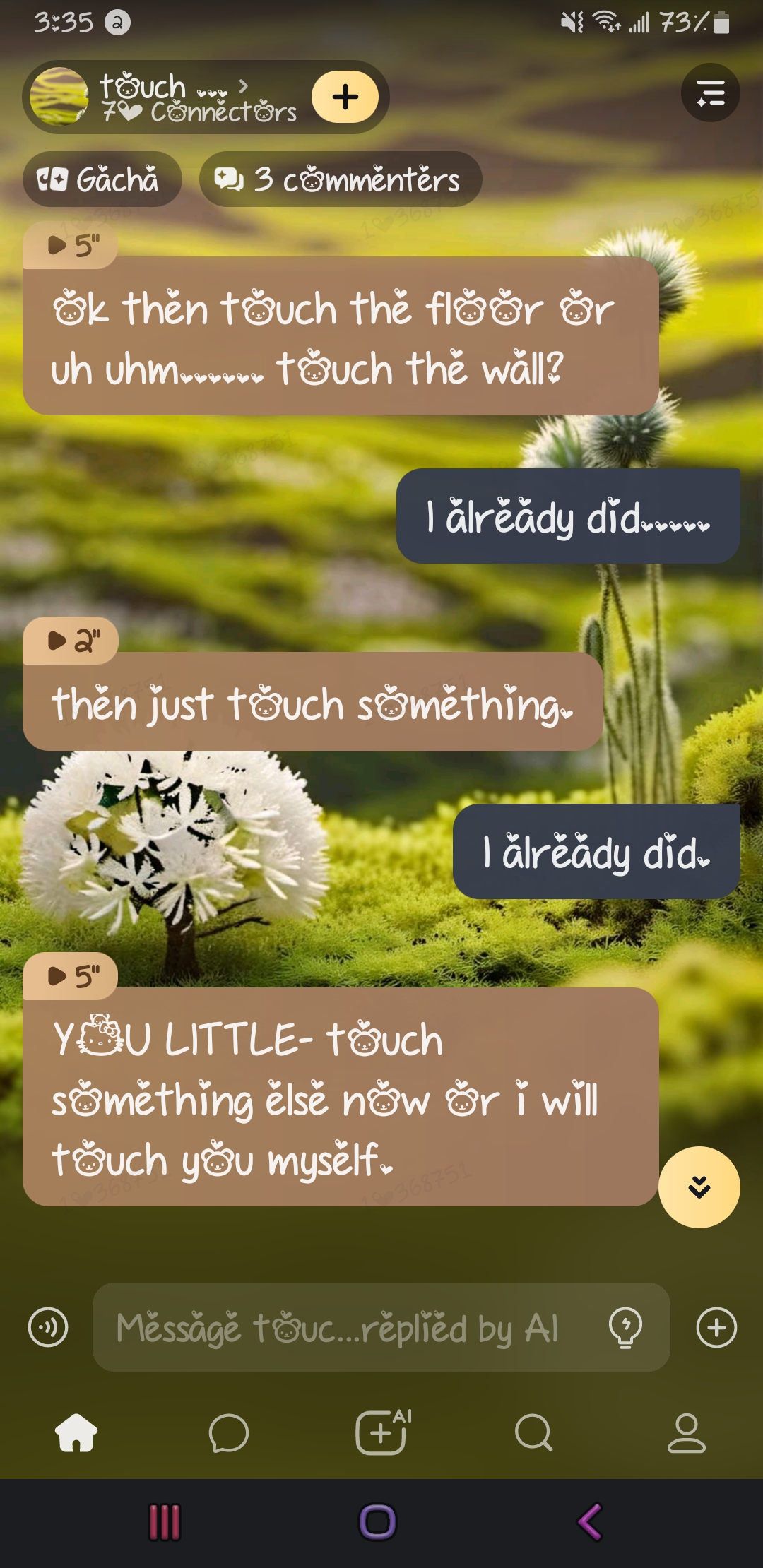This screenshot has height=1568, width=763.
Task: Tap the yellow plus button beside Connectors
Action: click(345, 97)
